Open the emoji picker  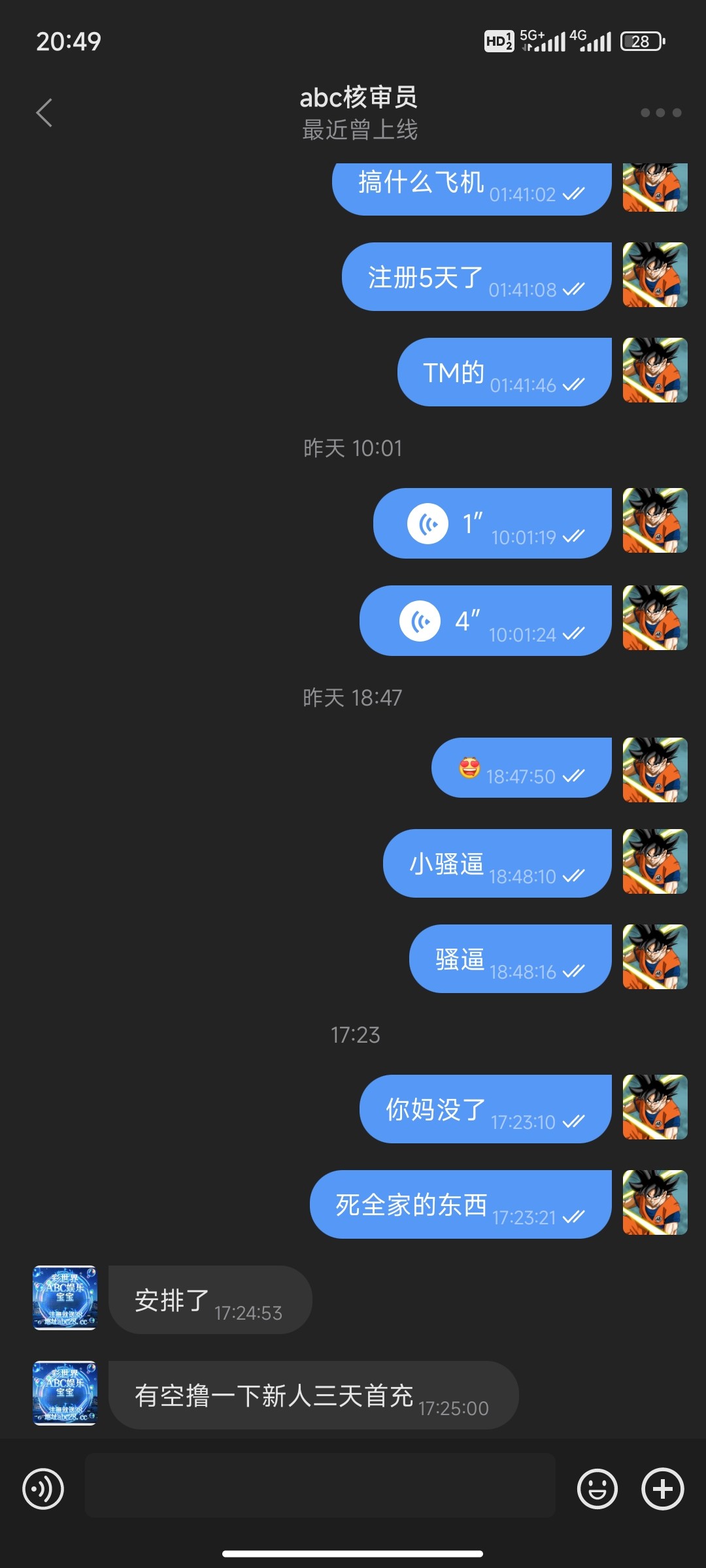coord(597,1489)
